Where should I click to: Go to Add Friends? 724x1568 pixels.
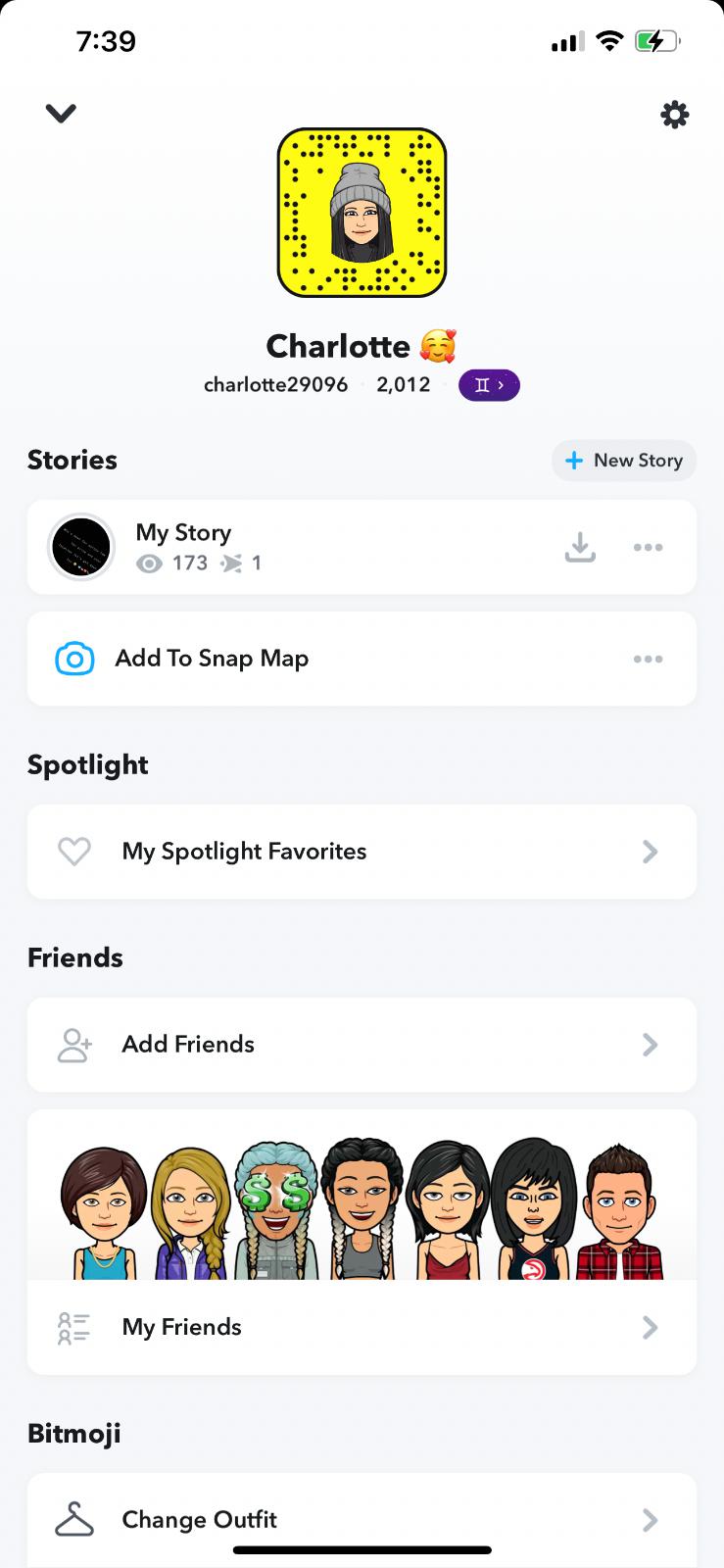(362, 1045)
